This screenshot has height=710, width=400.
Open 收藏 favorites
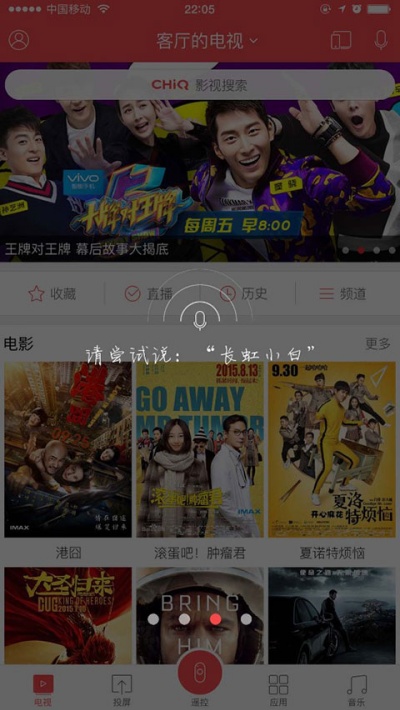(52, 294)
